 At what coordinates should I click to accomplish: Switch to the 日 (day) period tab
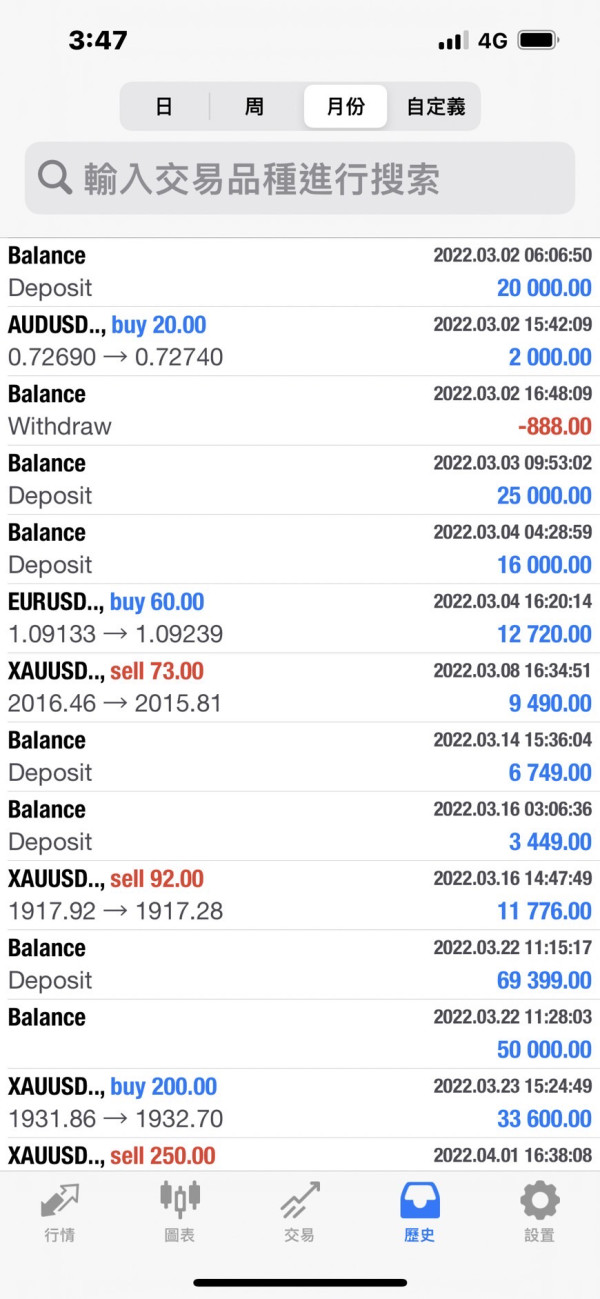point(164,106)
